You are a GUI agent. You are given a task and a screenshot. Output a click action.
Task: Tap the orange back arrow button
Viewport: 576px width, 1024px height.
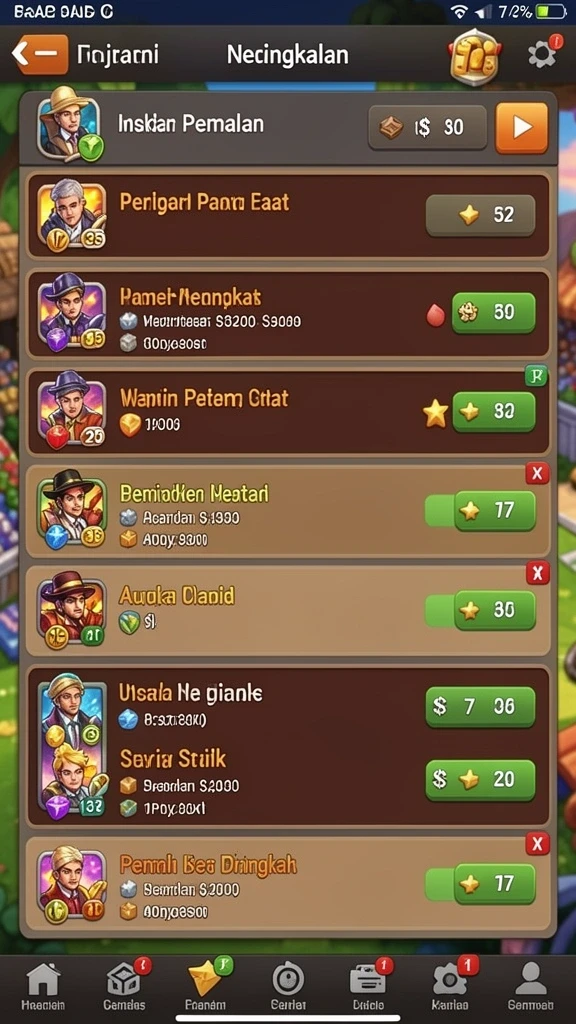pyautogui.click(x=40, y=55)
